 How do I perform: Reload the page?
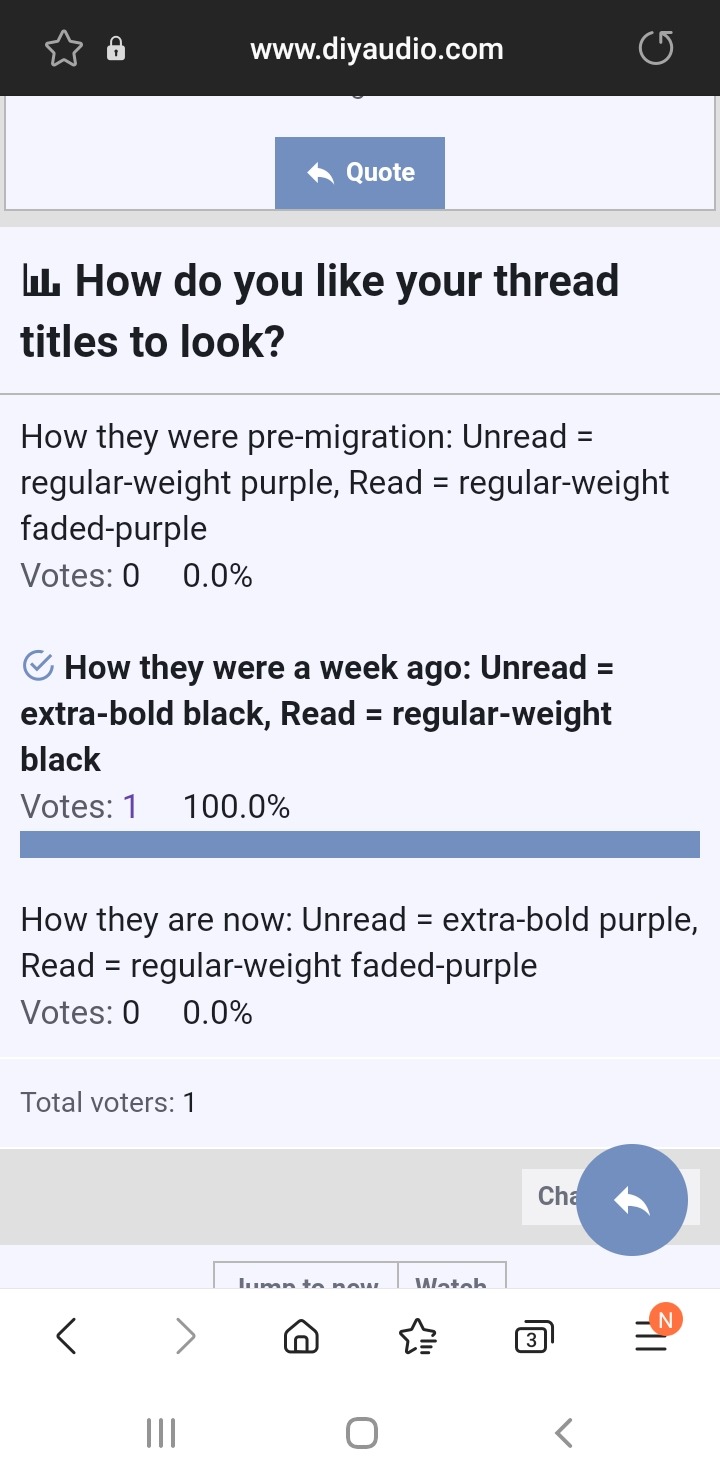tap(656, 48)
